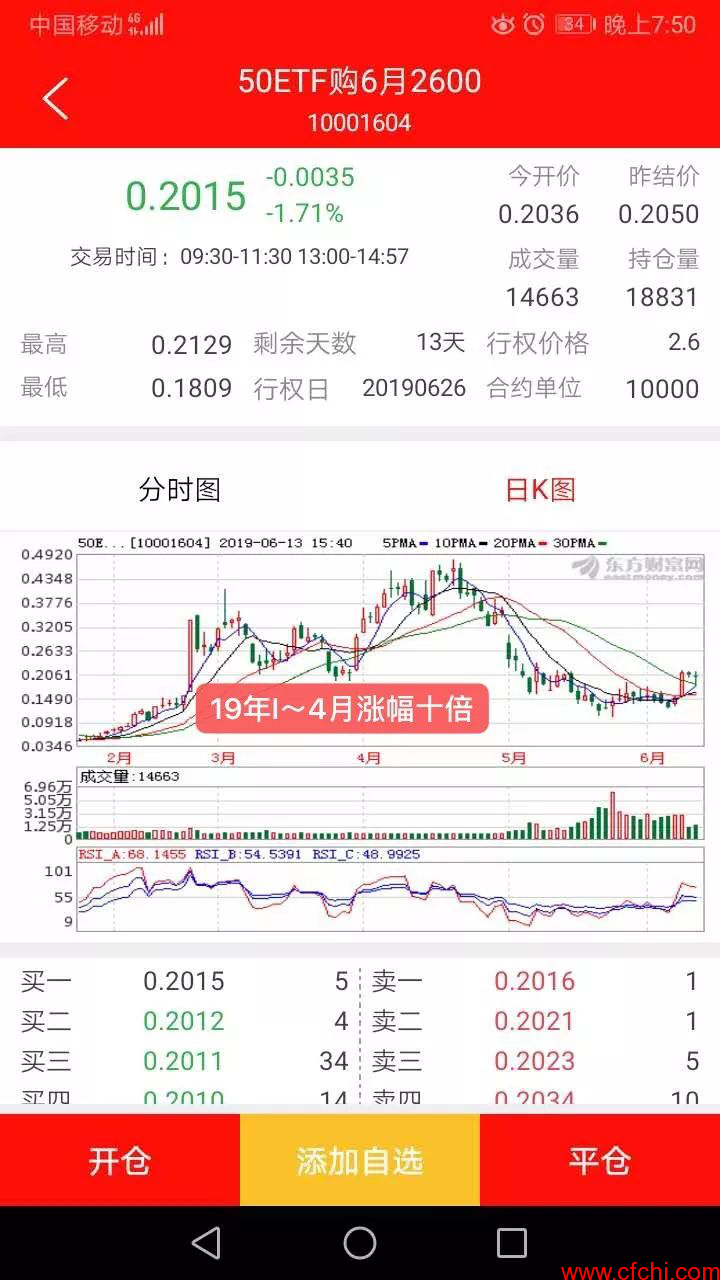Go to the system home screen

tap(360, 1243)
